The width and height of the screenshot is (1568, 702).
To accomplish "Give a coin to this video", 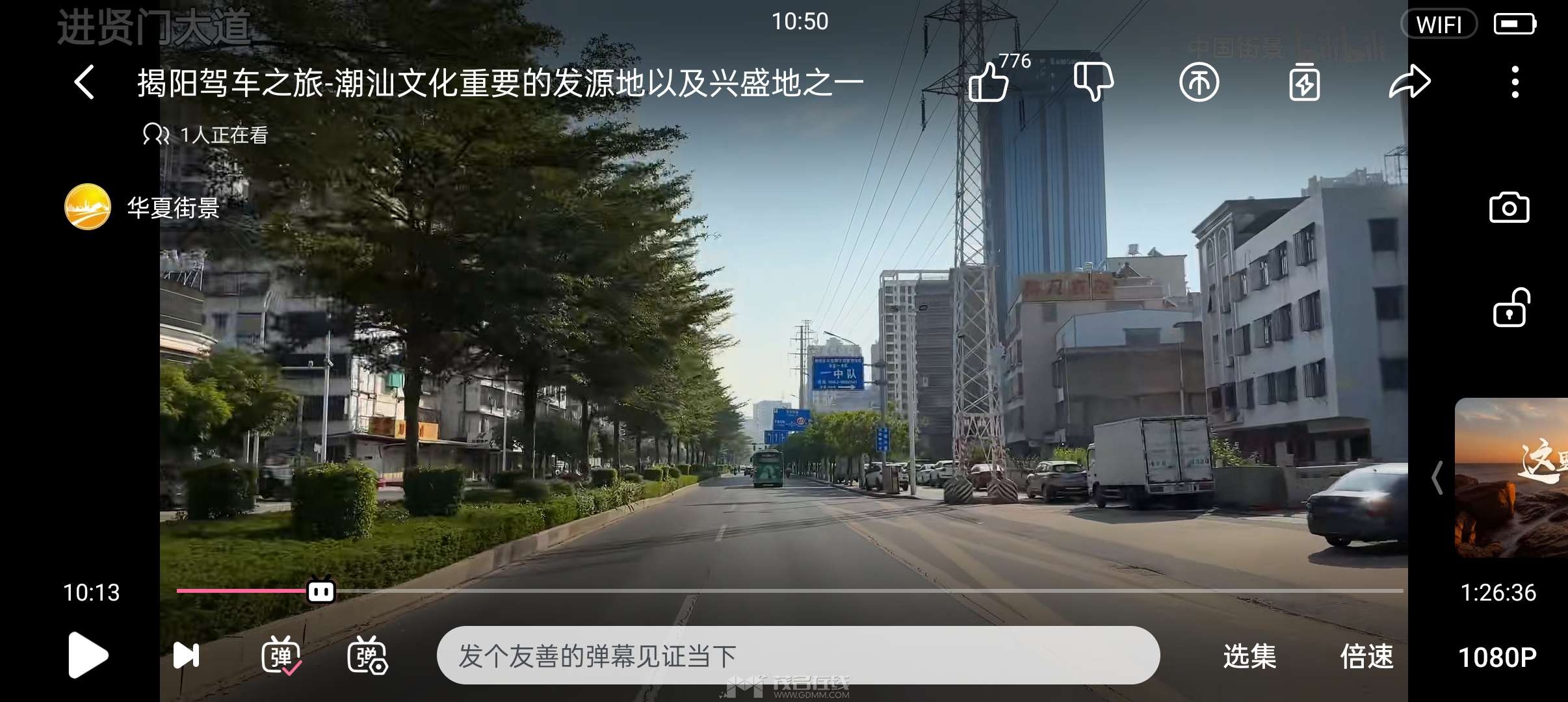I will (x=1199, y=83).
